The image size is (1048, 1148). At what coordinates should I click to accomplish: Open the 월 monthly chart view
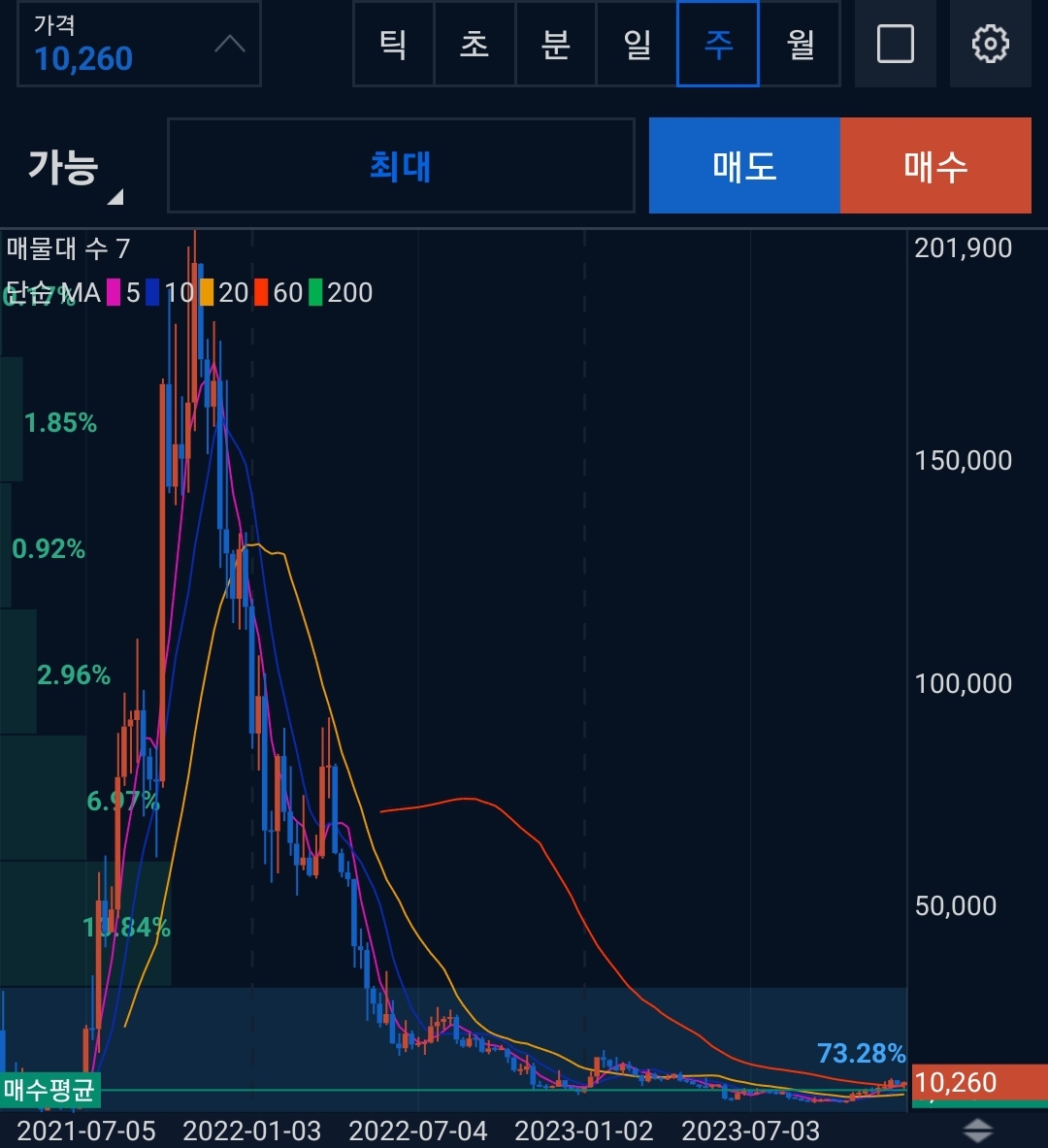[x=801, y=45]
